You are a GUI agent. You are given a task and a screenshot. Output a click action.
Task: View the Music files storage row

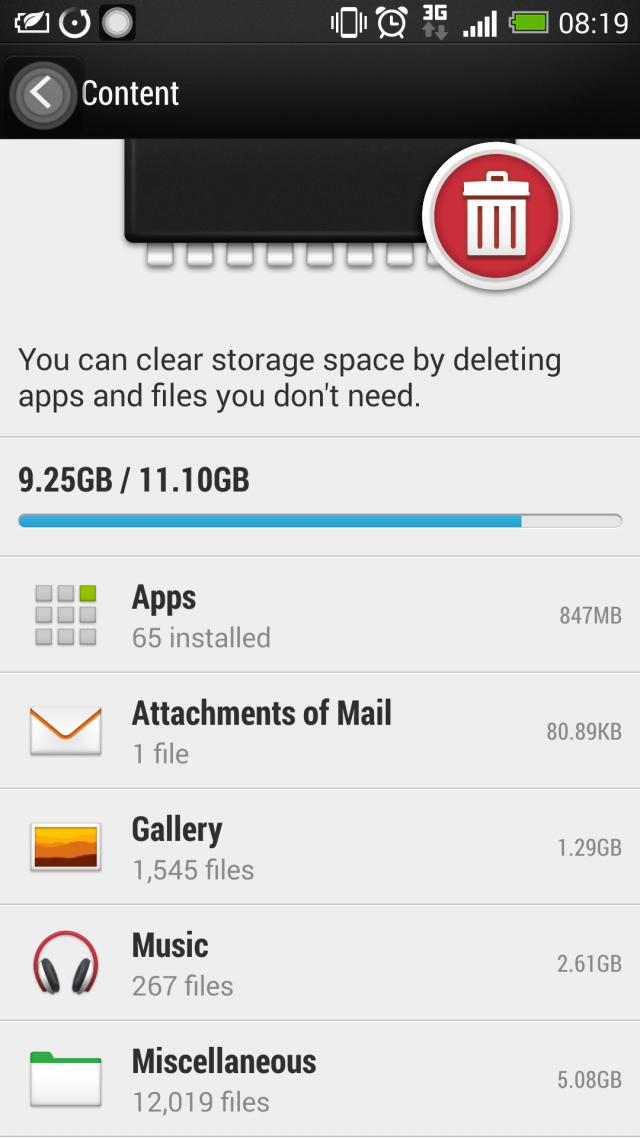coord(320,963)
